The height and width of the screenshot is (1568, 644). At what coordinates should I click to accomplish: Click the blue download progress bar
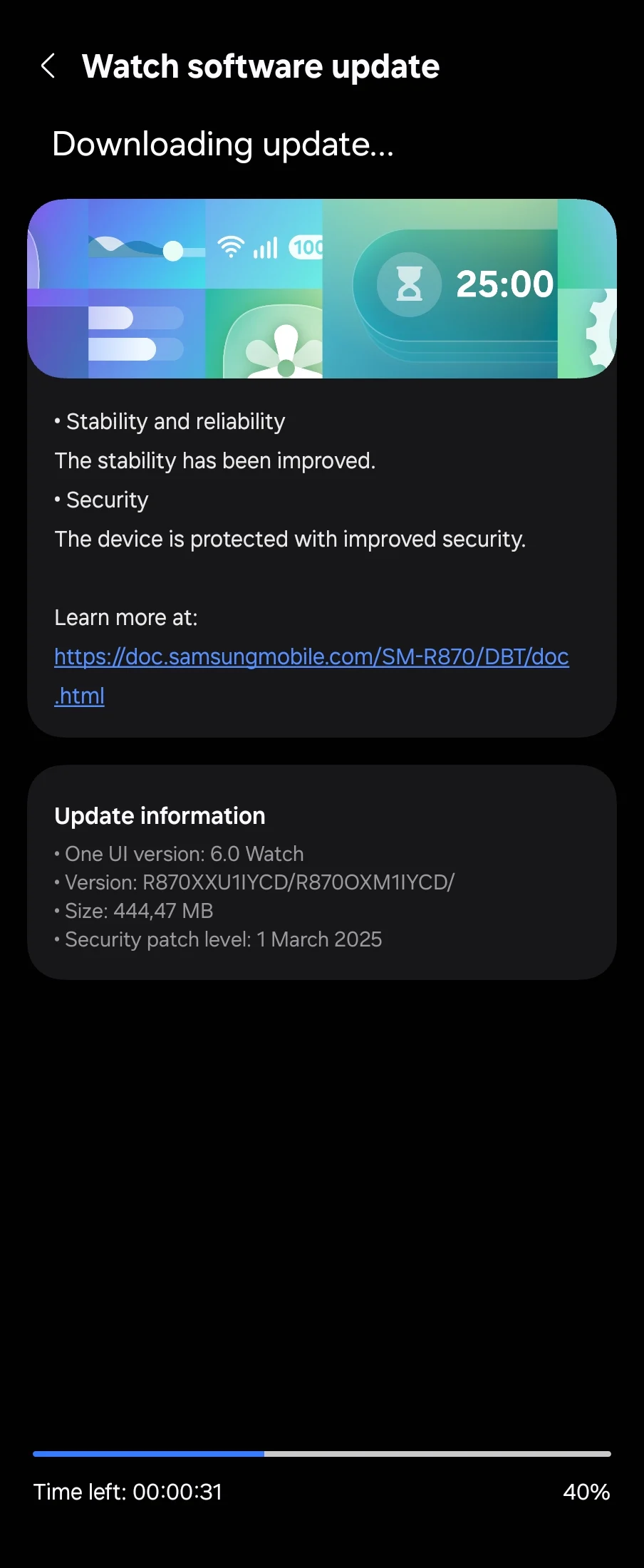coord(147,1454)
